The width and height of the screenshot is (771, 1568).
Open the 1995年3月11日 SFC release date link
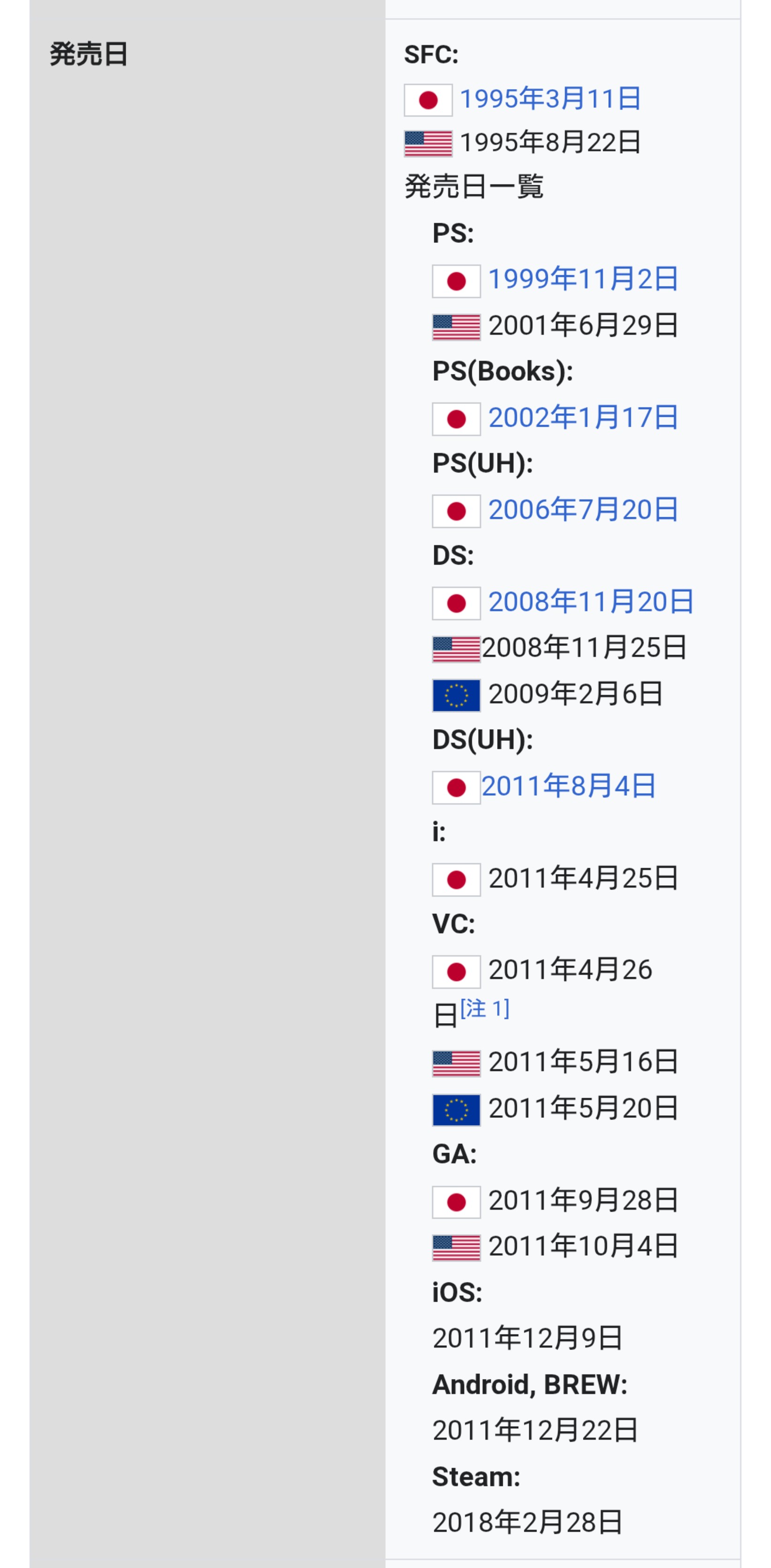point(550,98)
